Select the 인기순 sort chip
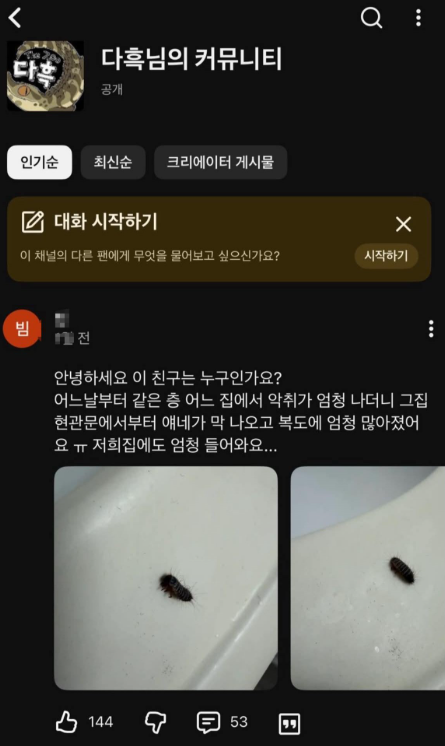Image resolution: width=445 pixels, height=746 pixels. [x=40, y=162]
